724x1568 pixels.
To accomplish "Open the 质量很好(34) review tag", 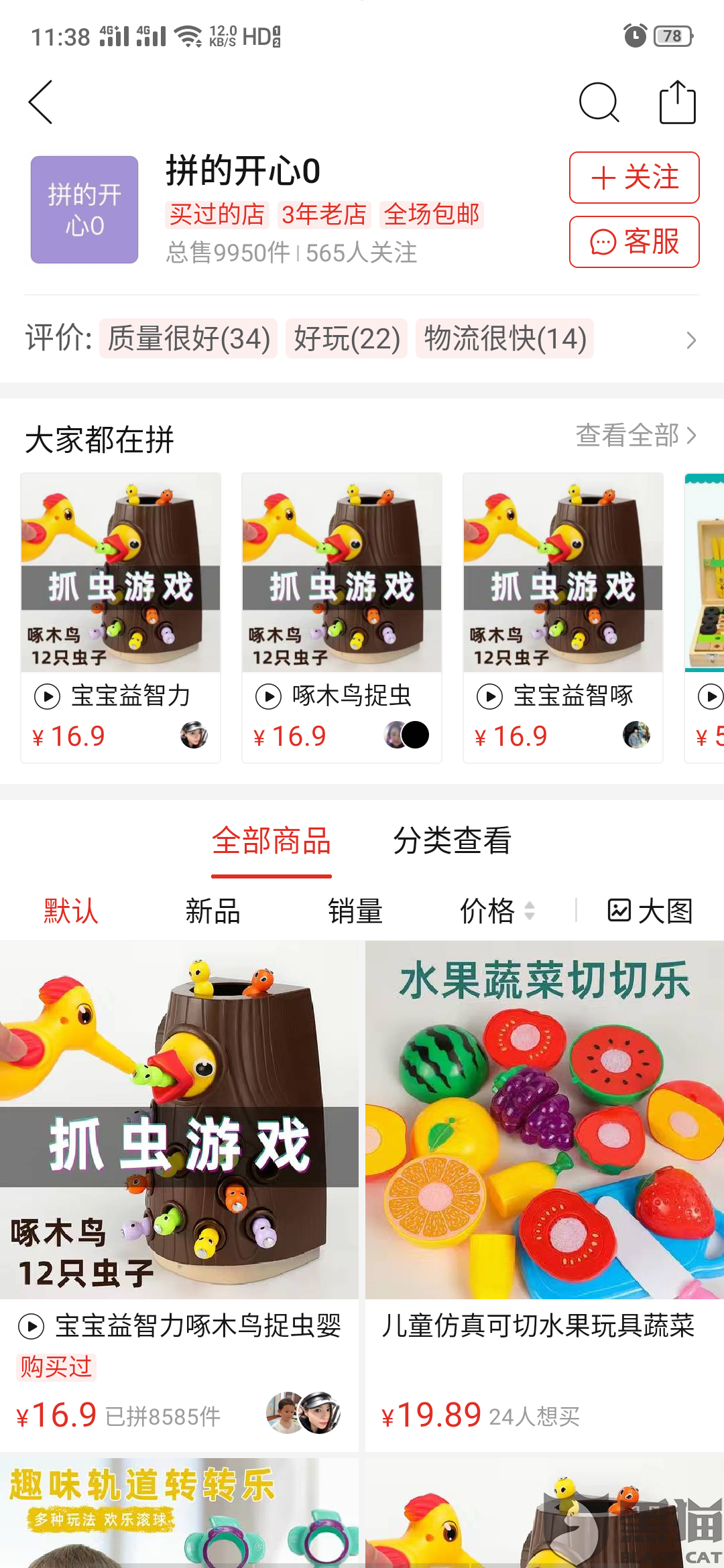I will 188,338.
